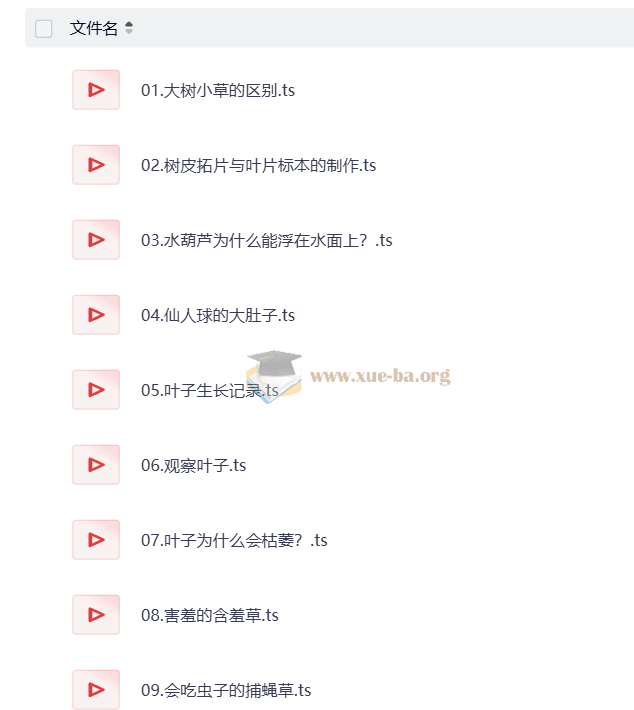Open 08.害羞的含羞草.ts
This screenshot has height=710, width=634.
[x=209, y=615]
